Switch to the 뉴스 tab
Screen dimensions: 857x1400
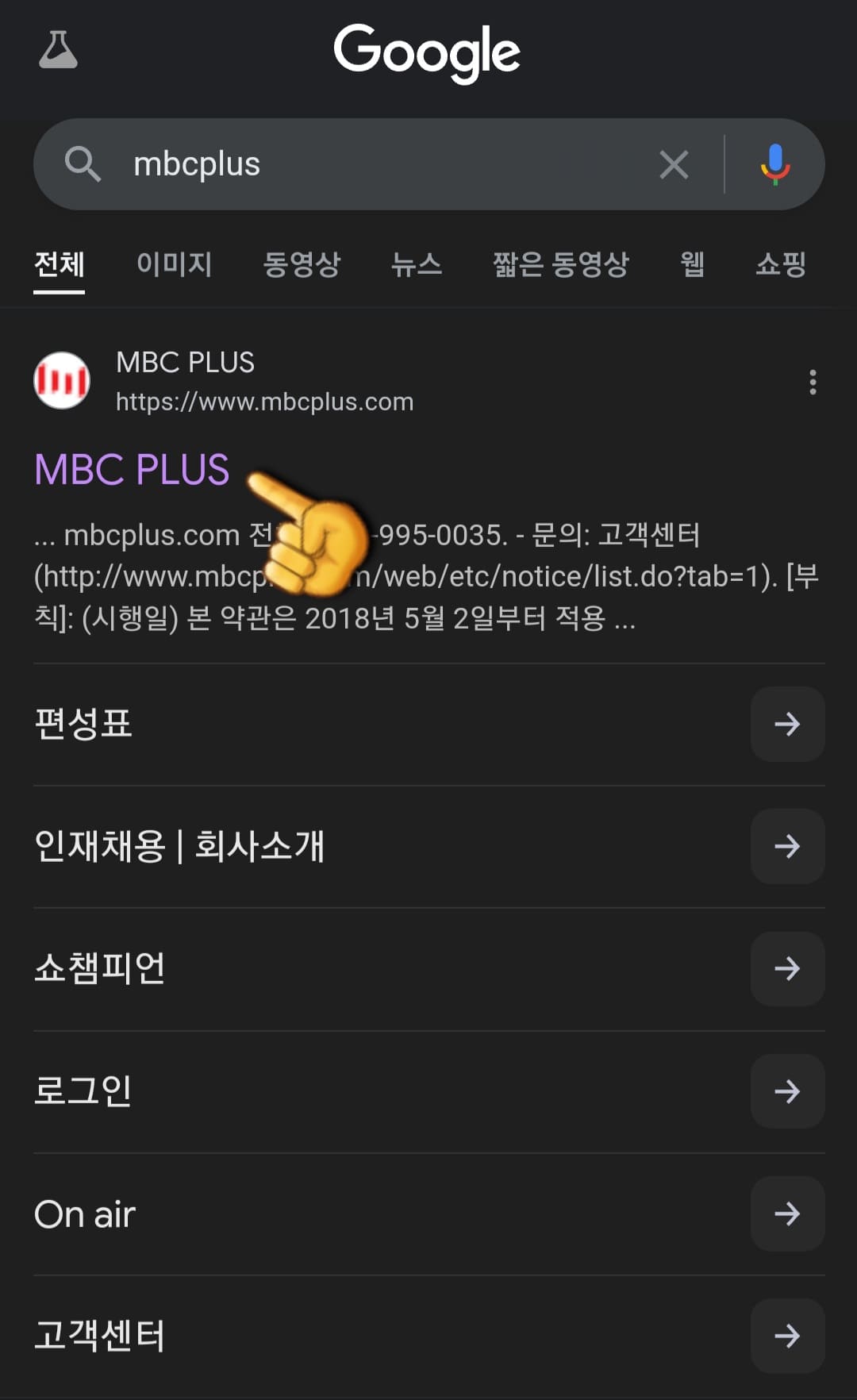pyautogui.click(x=418, y=265)
